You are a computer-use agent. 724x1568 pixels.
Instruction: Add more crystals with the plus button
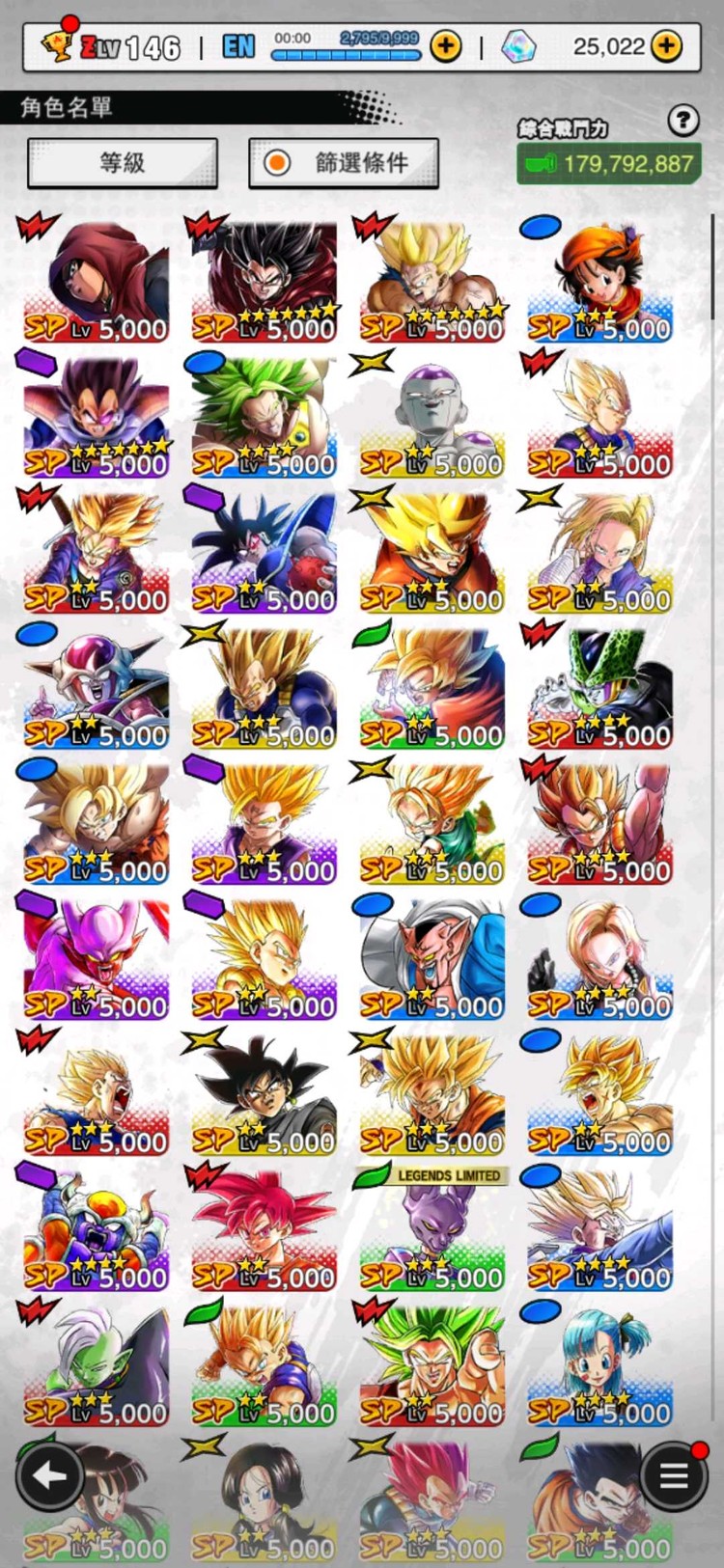click(667, 46)
